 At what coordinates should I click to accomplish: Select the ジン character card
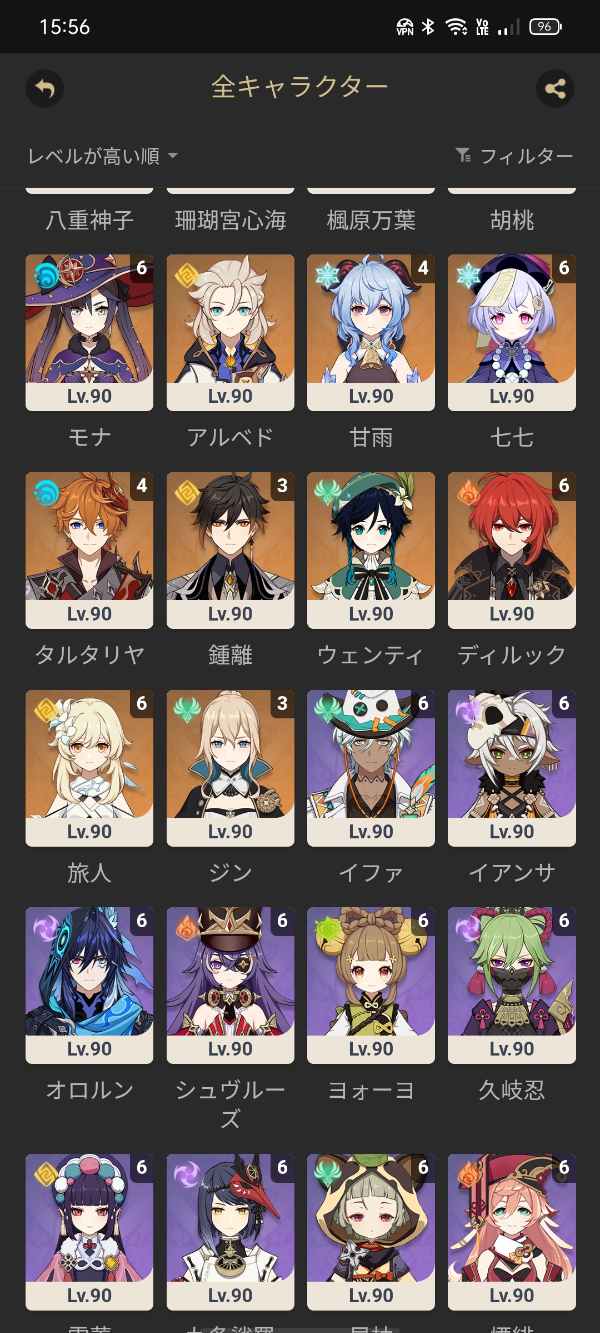(230, 768)
